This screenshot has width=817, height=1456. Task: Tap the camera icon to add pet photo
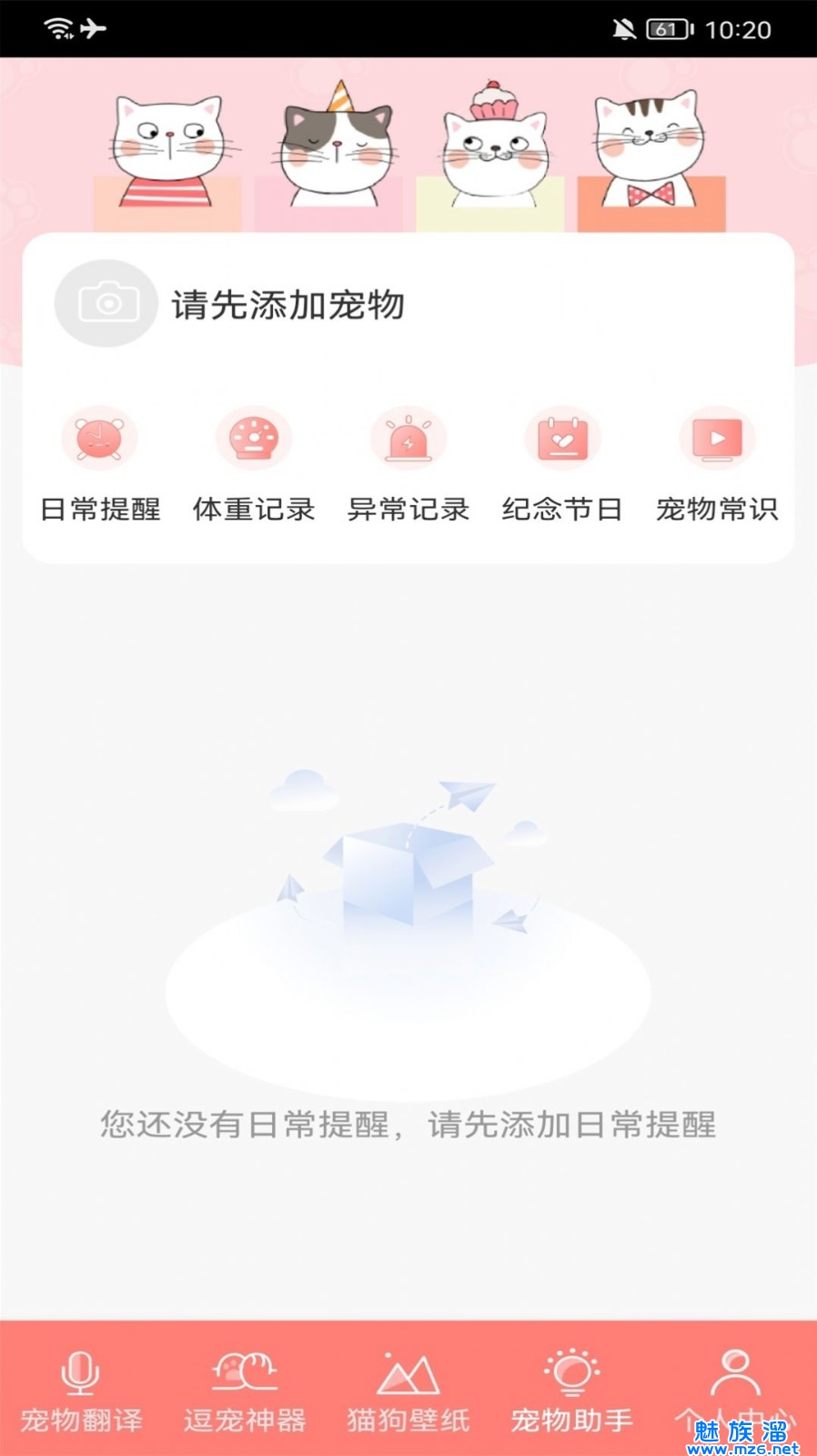click(106, 303)
